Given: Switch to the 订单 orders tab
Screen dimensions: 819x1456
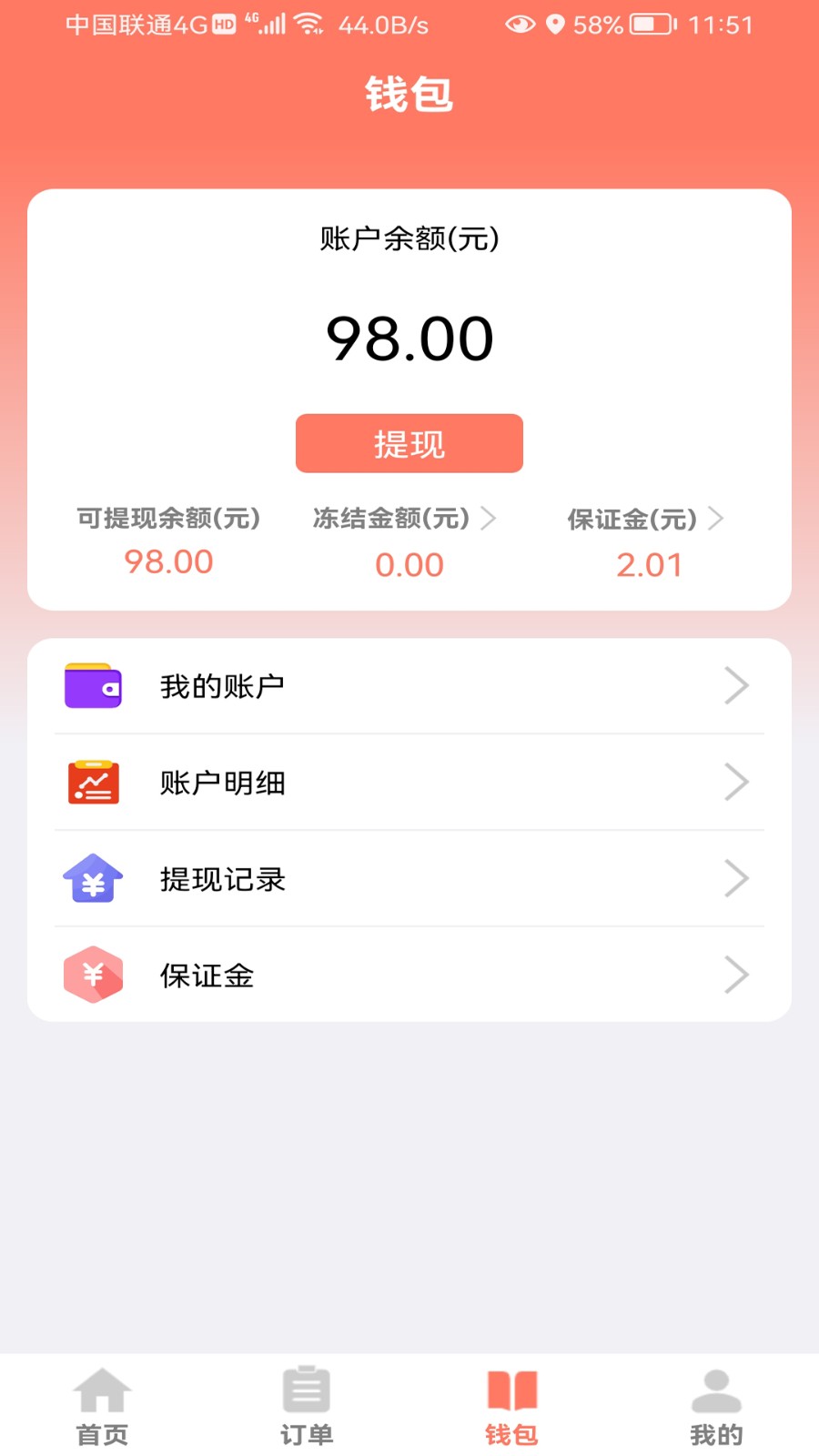Looking at the screenshot, I should pos(307,1407).
